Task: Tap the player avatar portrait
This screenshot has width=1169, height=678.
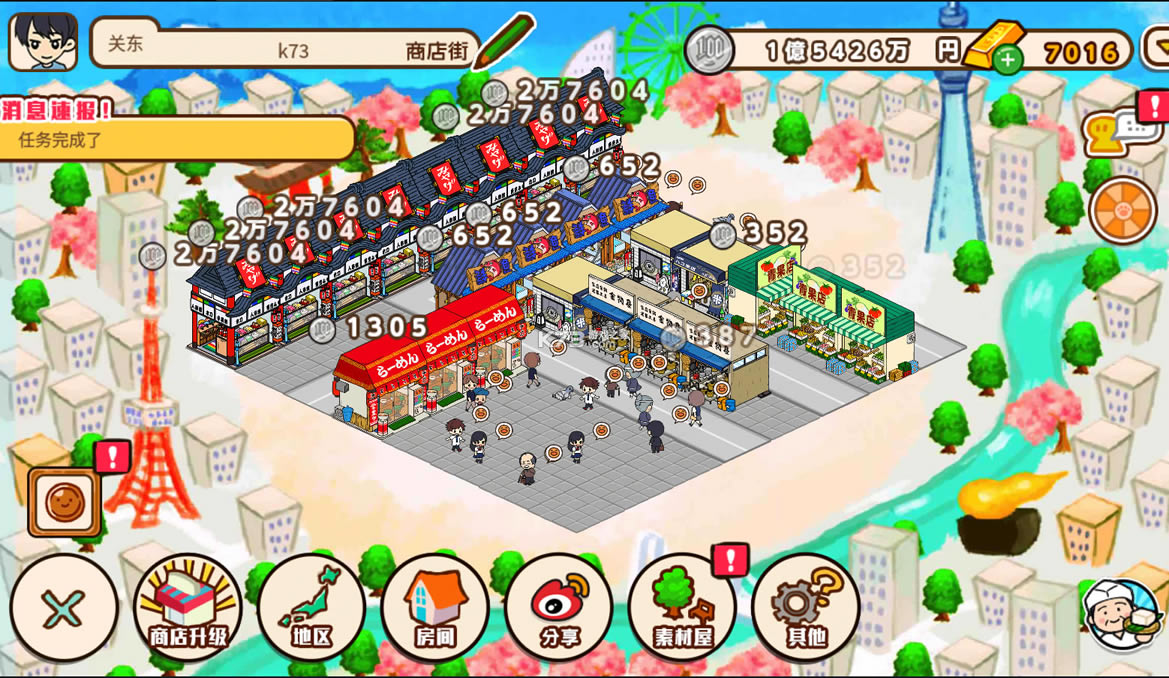Action: 43,42
